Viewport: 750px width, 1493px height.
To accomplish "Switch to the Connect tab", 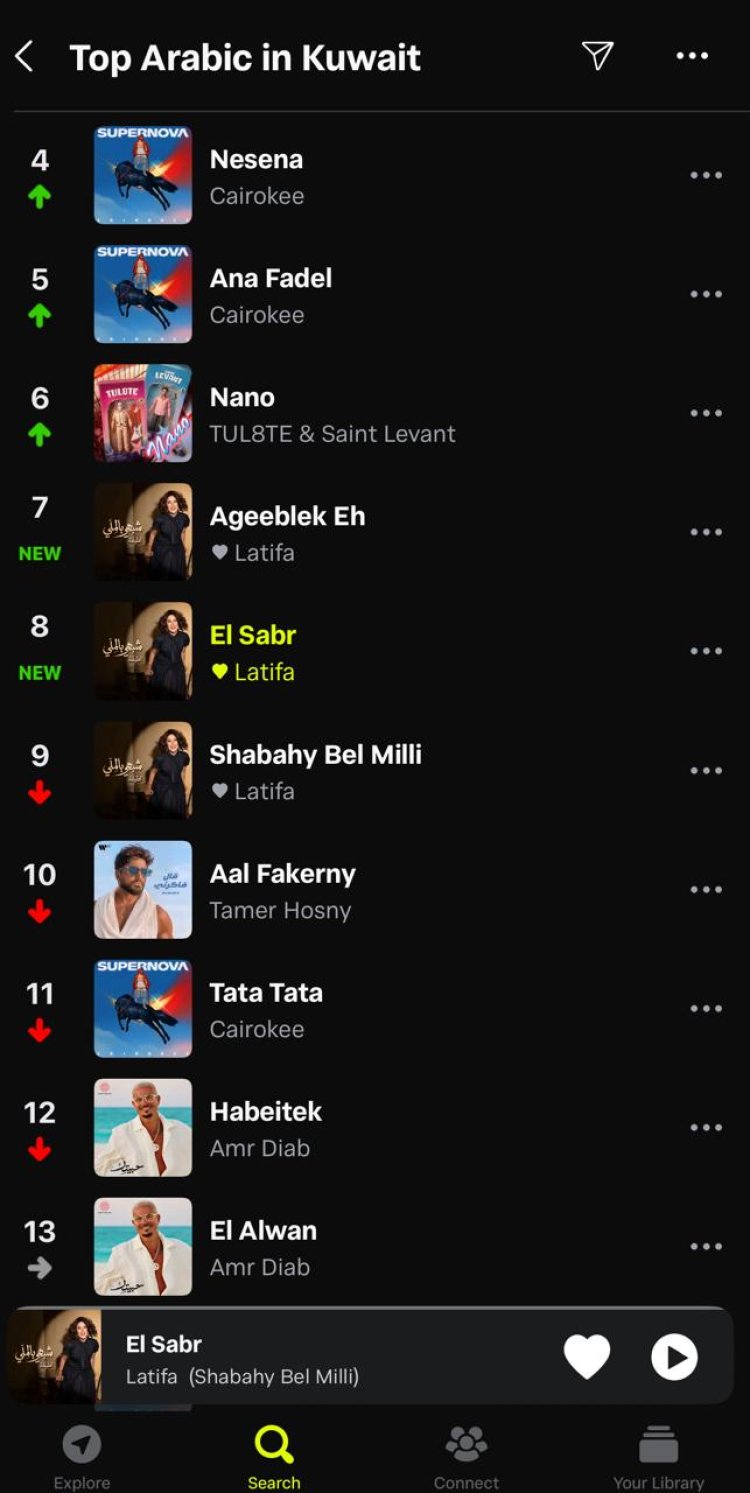I will 466,1457.
